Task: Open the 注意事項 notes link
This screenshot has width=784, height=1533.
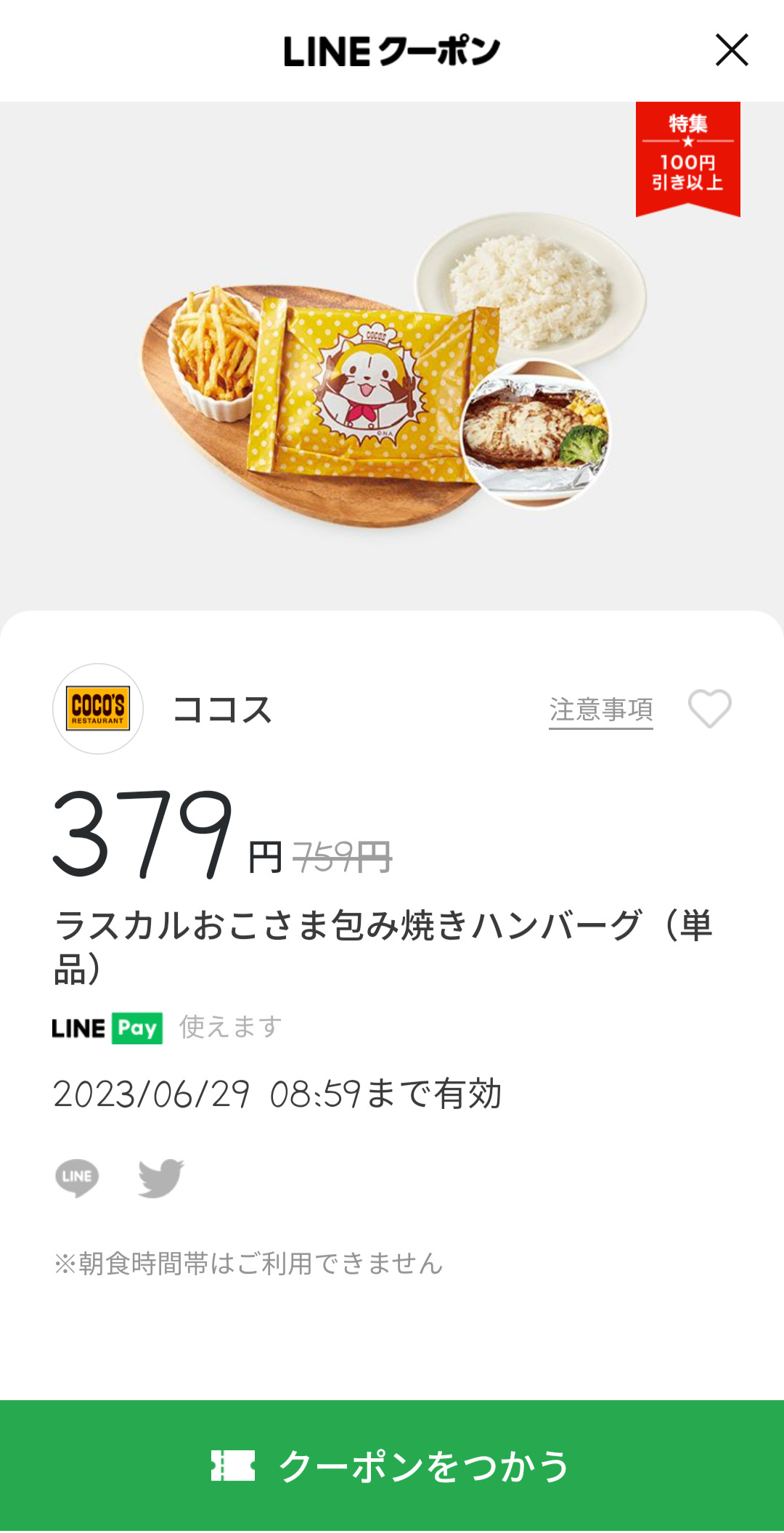Action: [x=600, y=709]
